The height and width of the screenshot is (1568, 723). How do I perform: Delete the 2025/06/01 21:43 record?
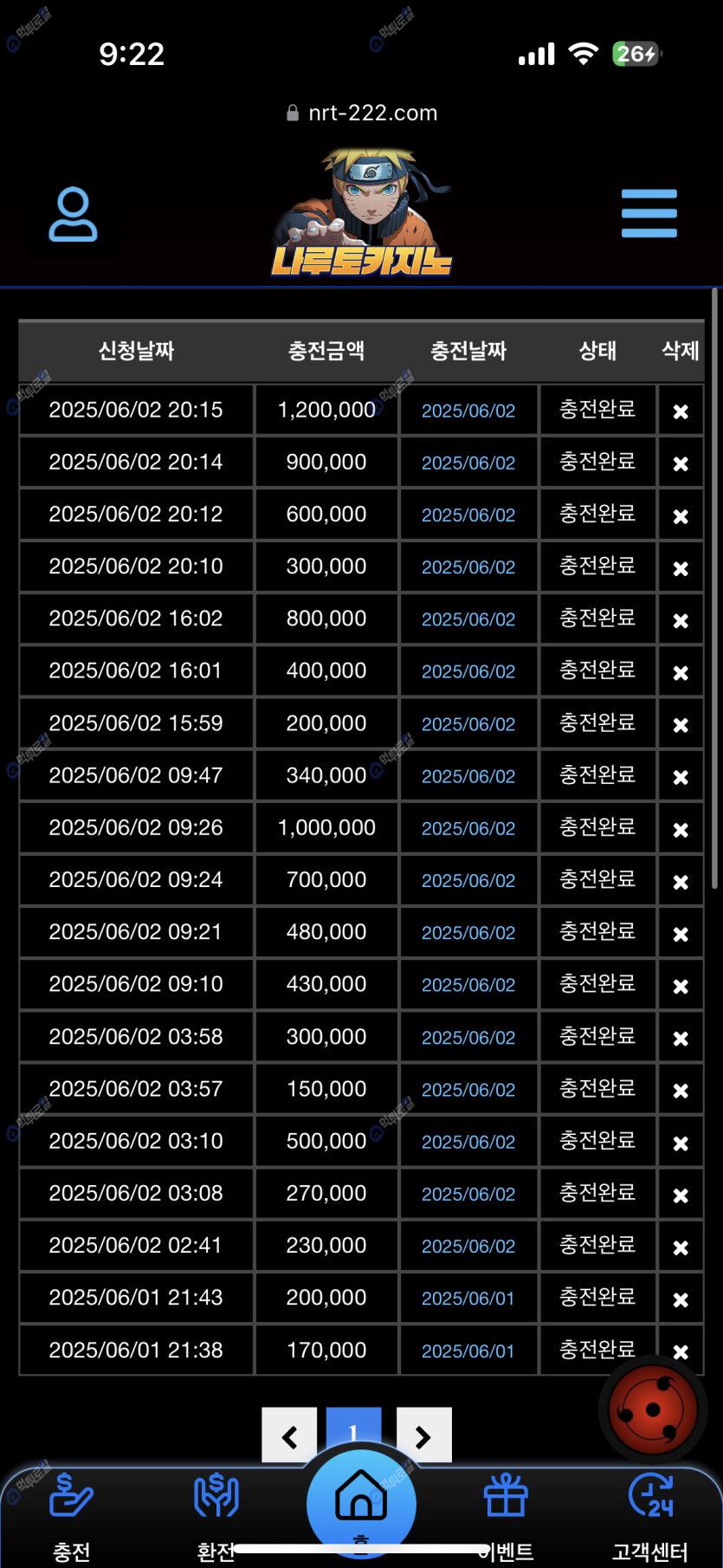point(681,1299)
